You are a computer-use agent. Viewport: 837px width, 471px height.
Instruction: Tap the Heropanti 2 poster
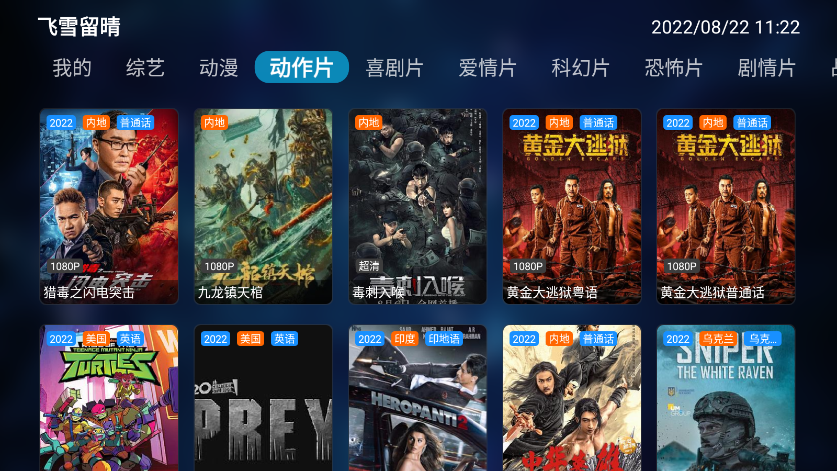point(417,398)
